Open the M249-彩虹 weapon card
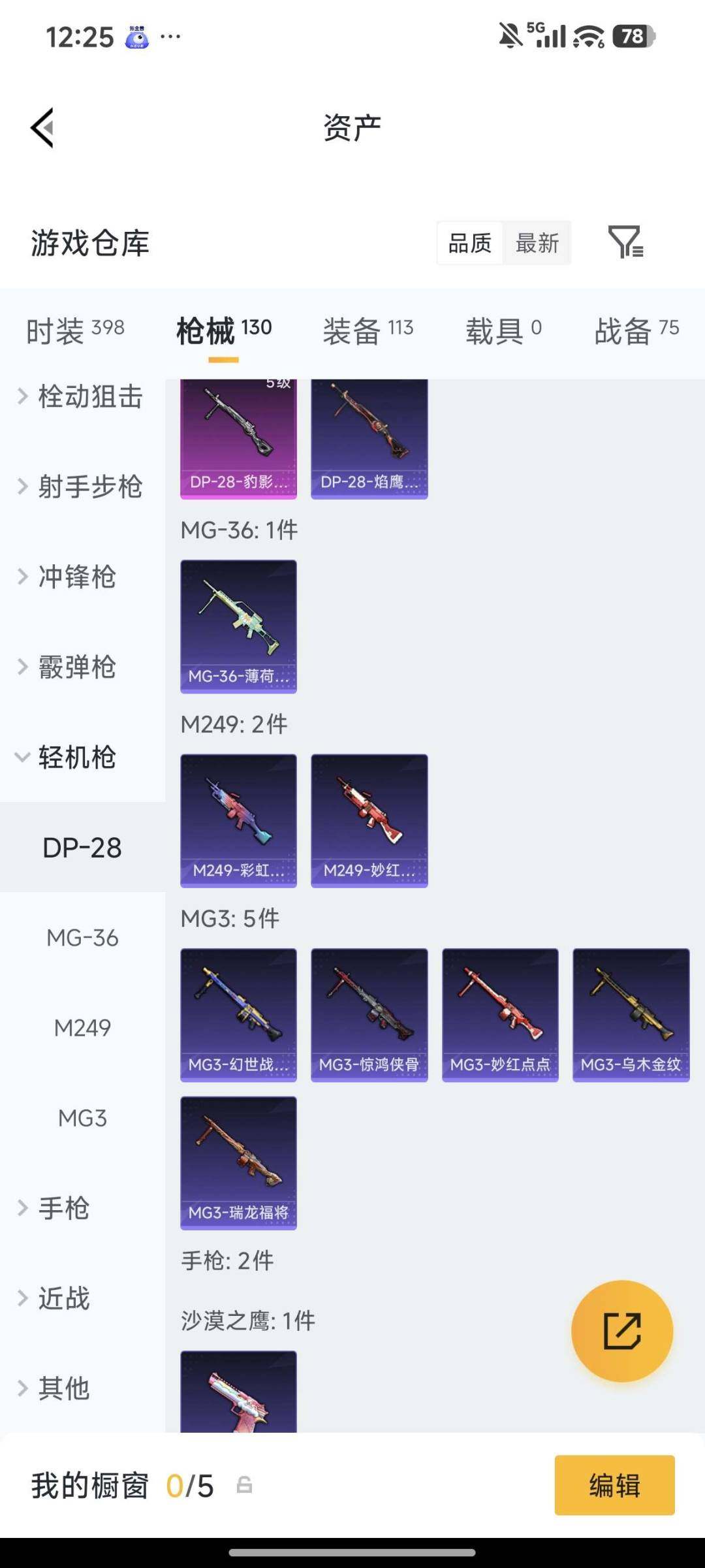Screen dimensions: 705x1568 (x=238, y=818)
